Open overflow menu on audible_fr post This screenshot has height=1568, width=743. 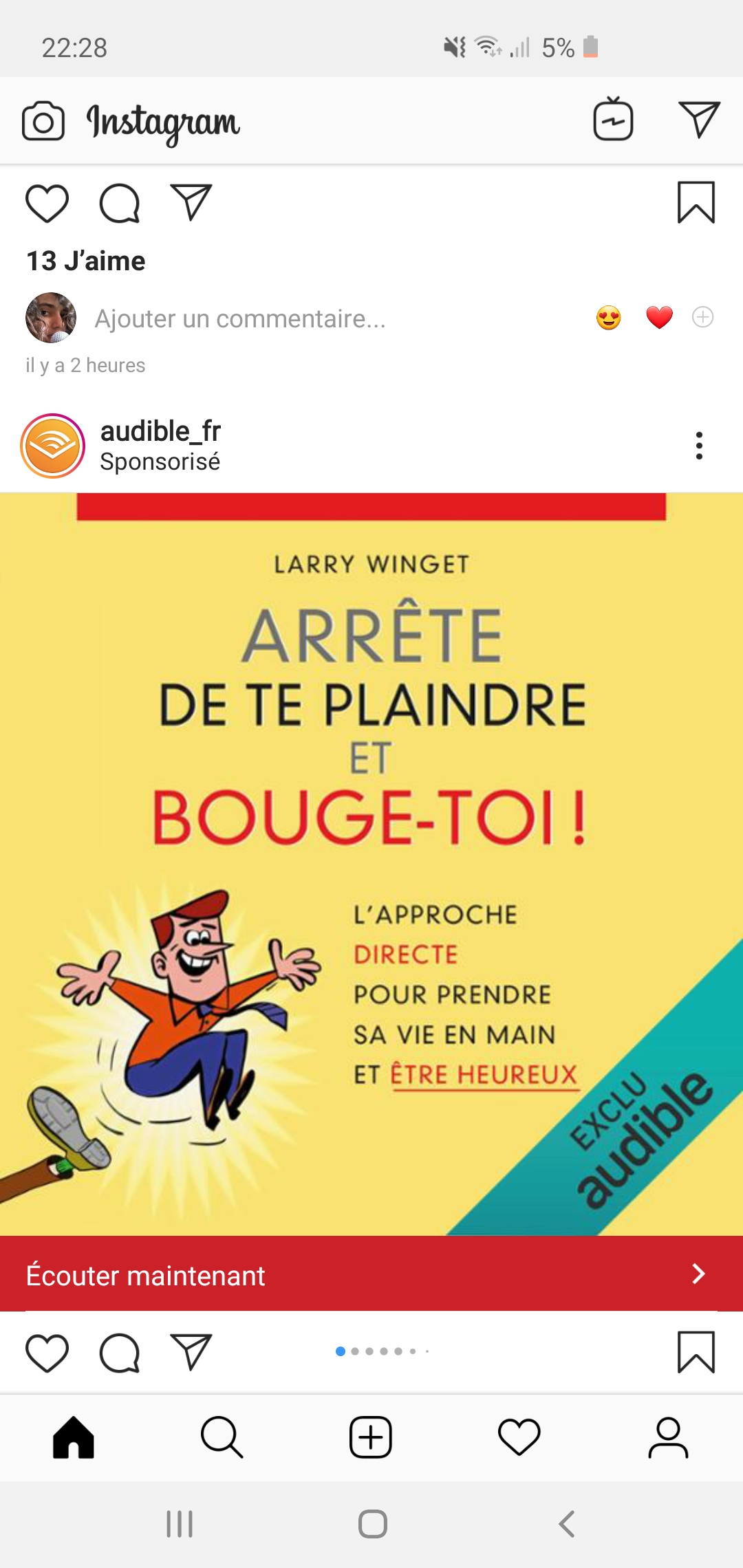pos(699,446)
